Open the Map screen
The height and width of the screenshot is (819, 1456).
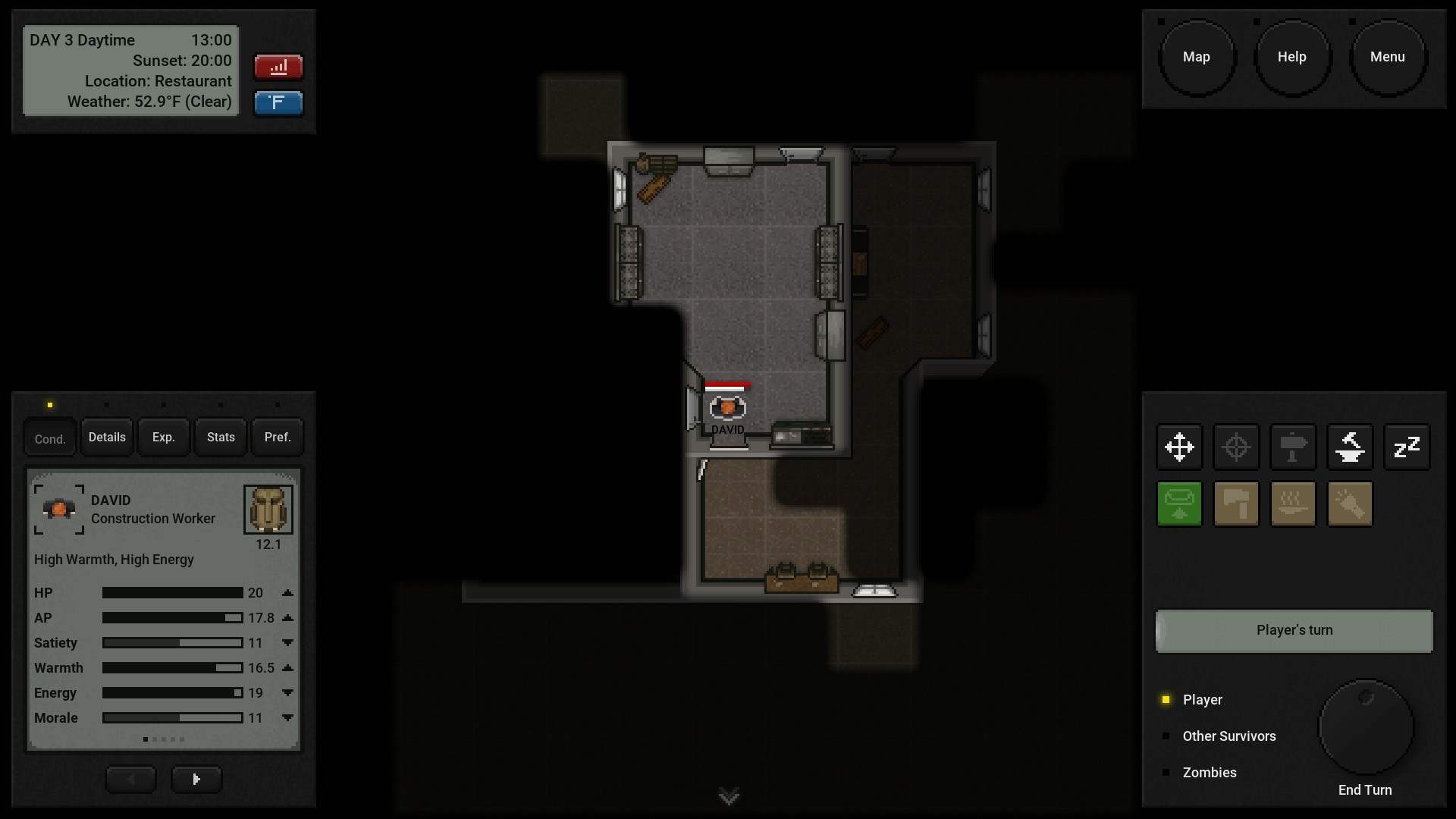click(x=1196, y=58)
